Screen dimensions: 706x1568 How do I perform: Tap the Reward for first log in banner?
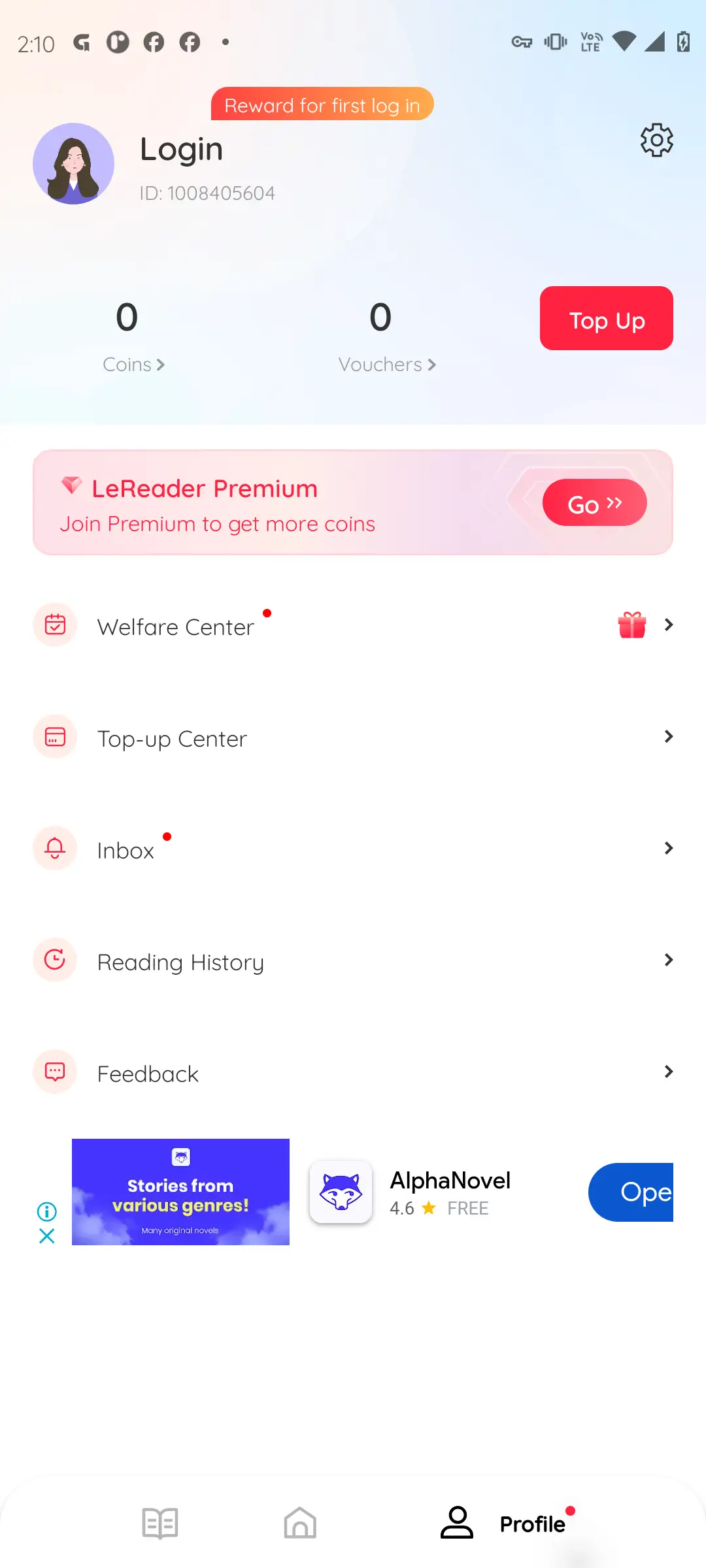[322, 105]
